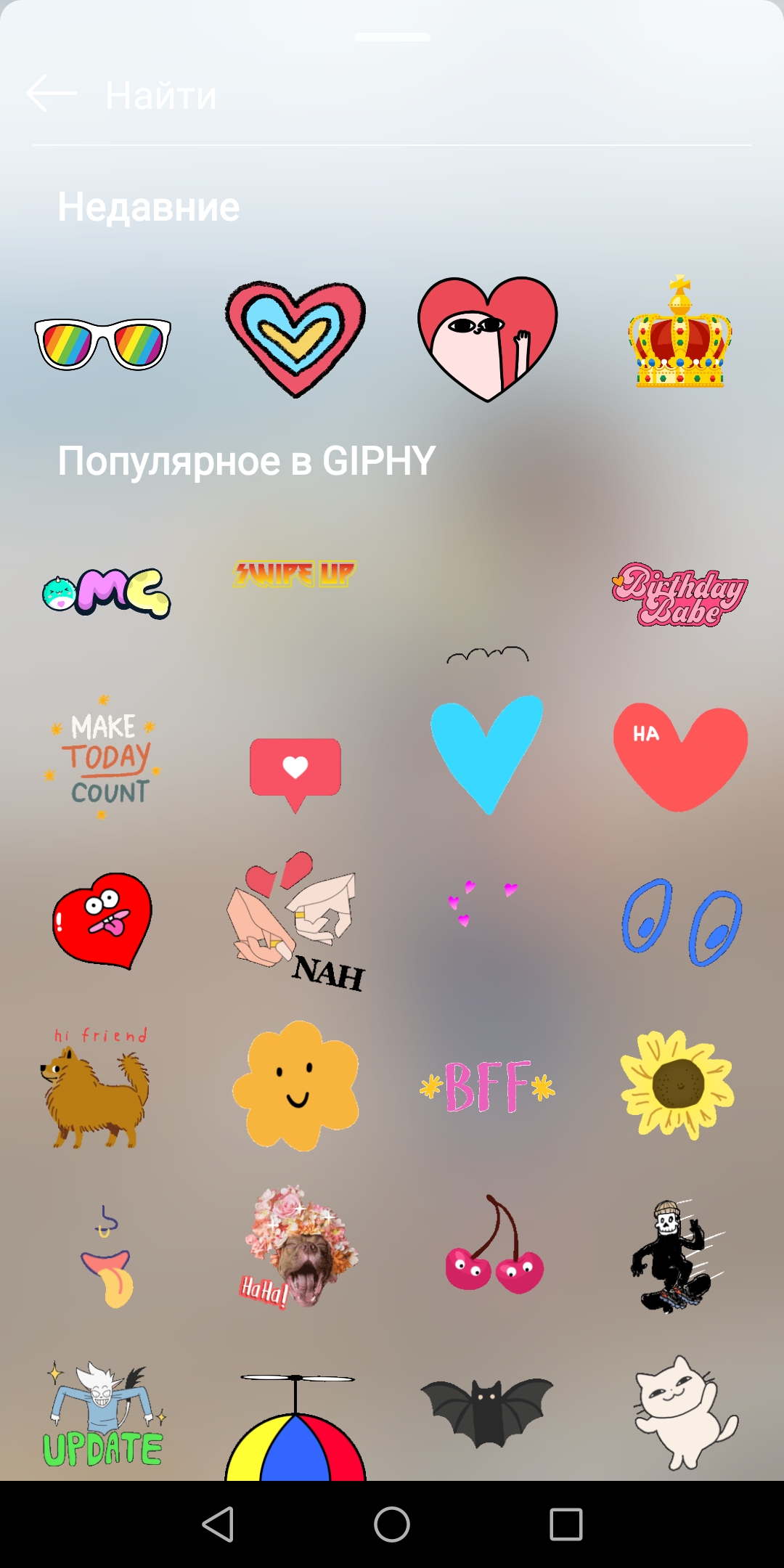Select the blue heart sticker
This screenshot has width=784, height=1568.
pyautogui.click(x=486, y=753)
